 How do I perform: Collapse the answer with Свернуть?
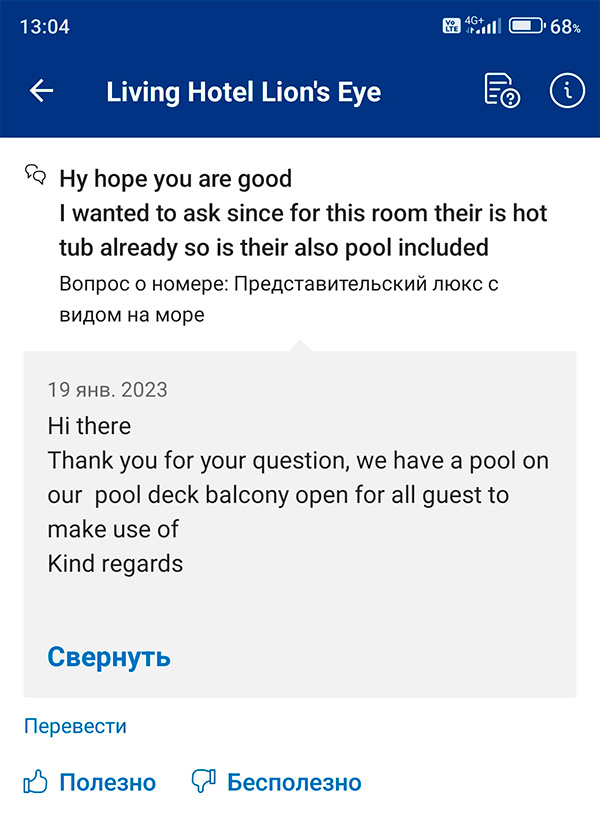pyautogui.click(x=109, y=657)
